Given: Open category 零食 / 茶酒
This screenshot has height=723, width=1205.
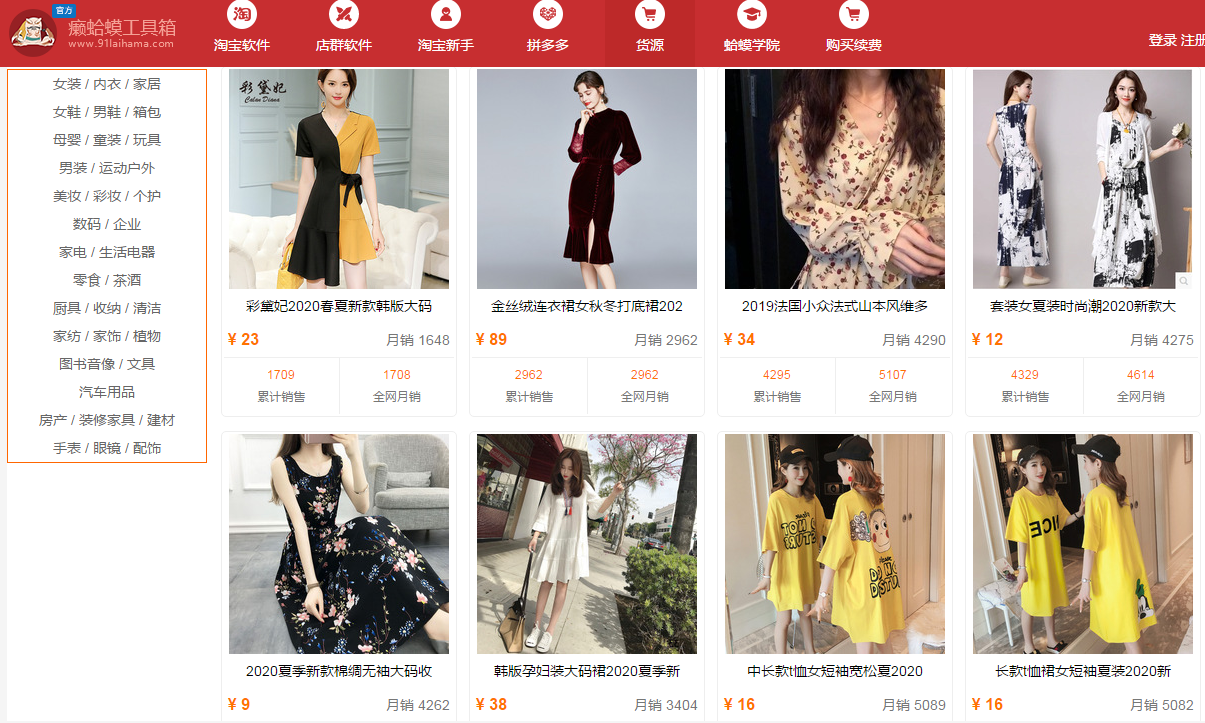Looking at the screenshot, I should [x=107, y=280].
